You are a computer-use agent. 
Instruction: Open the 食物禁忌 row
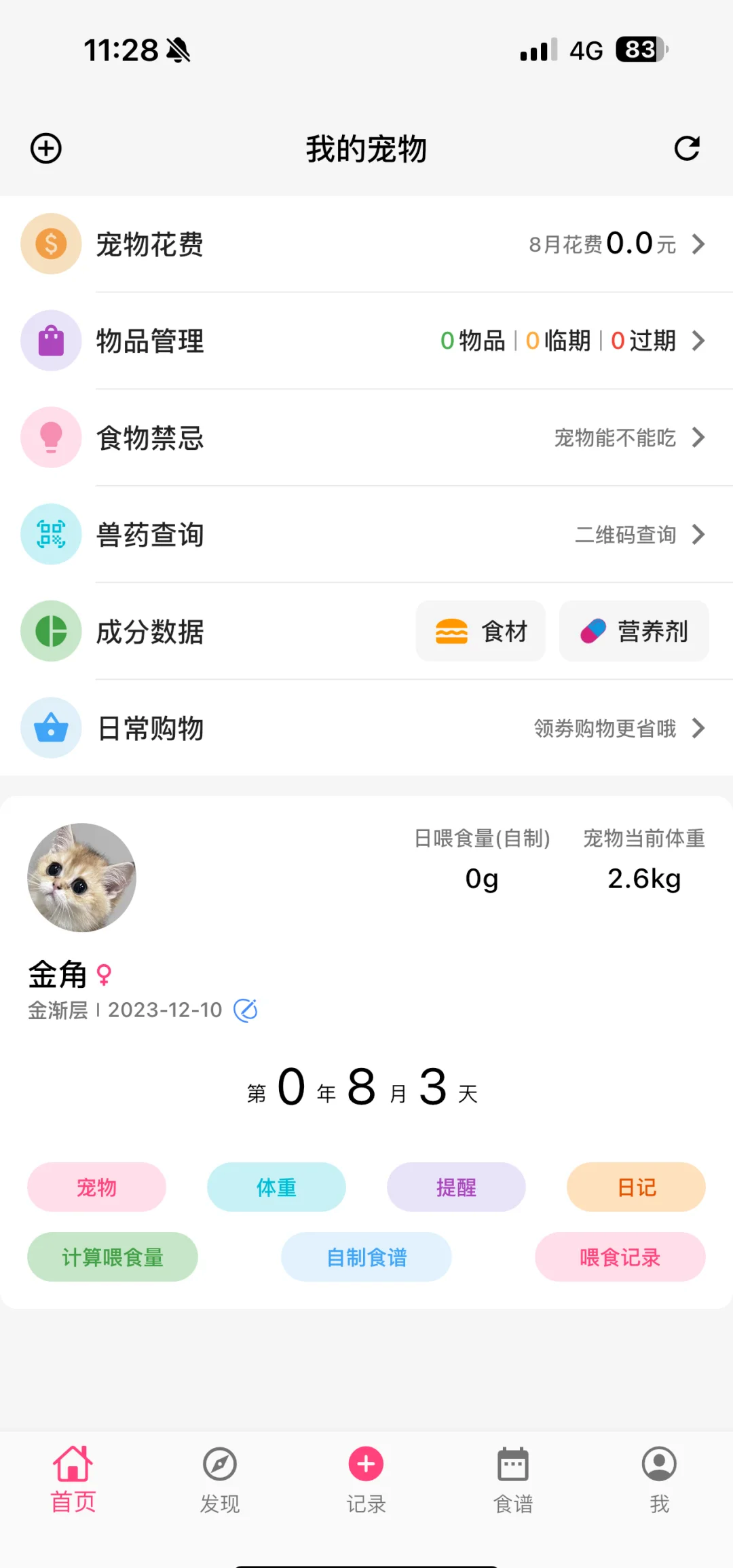click(x=366, y=438)
